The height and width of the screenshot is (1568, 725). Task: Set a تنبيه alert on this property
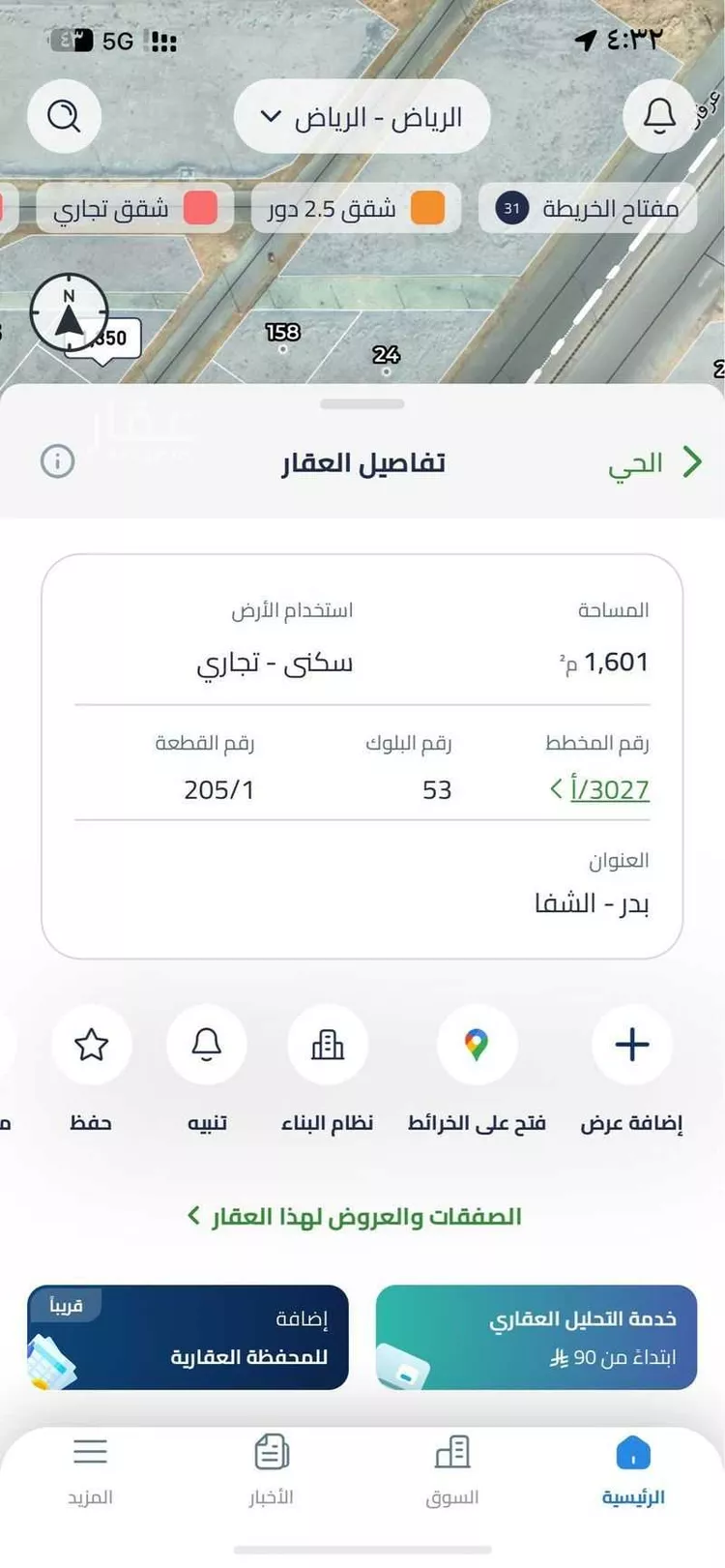point(205,1045)
